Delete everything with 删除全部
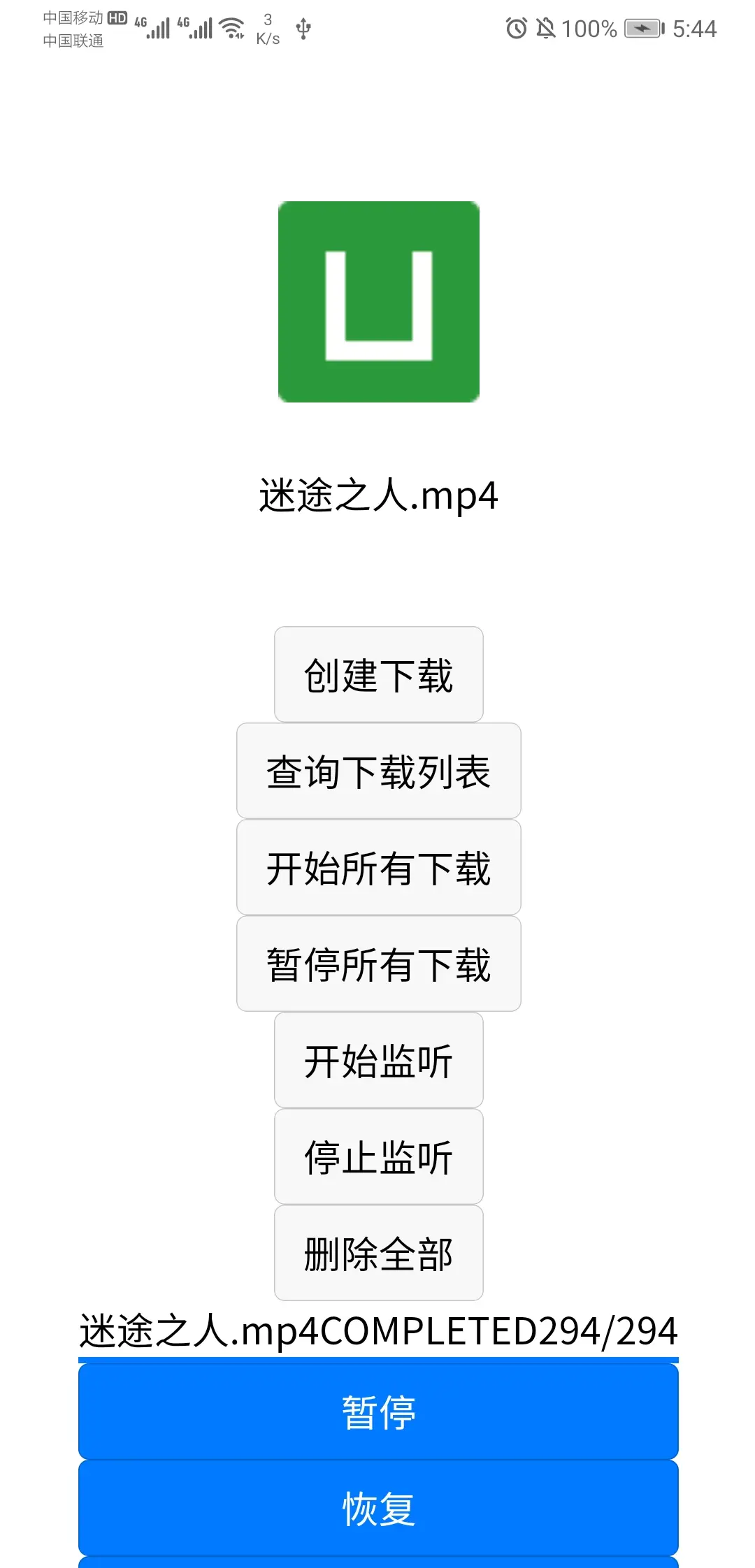This screenshot has height=1568, width=755. [378, 1254]
